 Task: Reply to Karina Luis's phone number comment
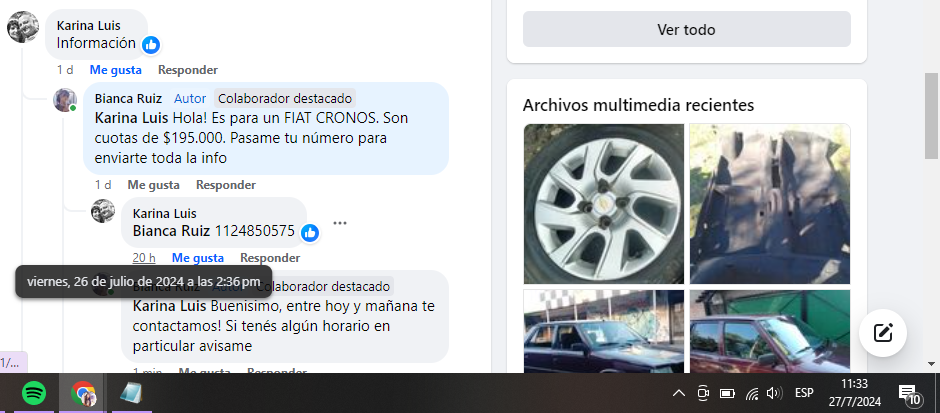pyautogui.click(x=270, y=258)
